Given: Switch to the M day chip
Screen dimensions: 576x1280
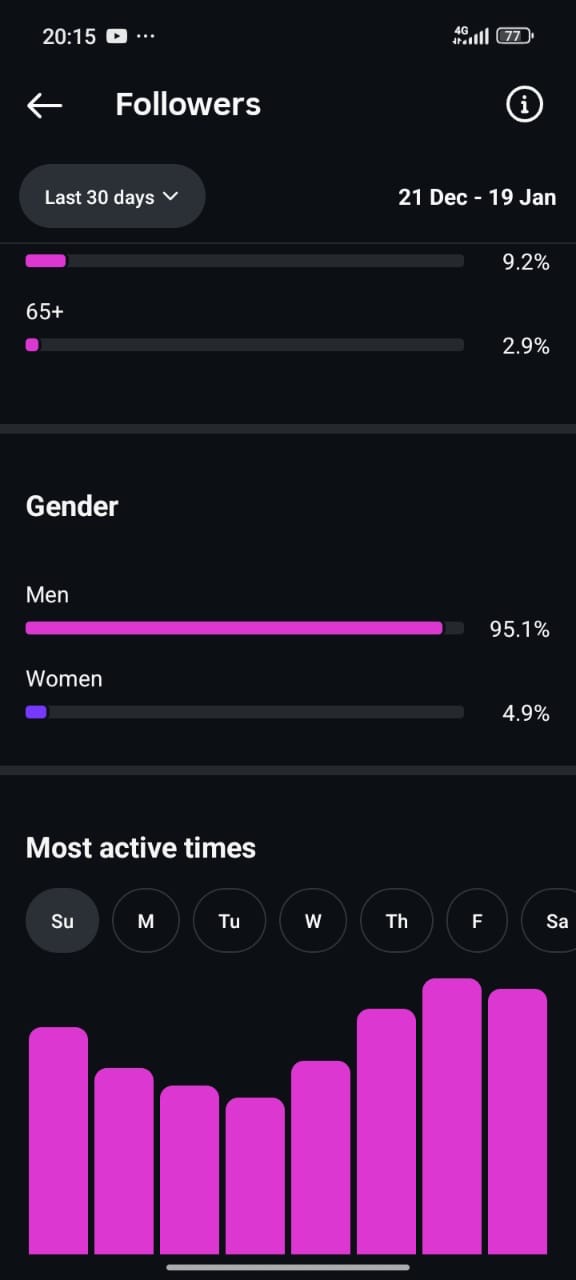Looking at the screenshot, I should (146, 921).
